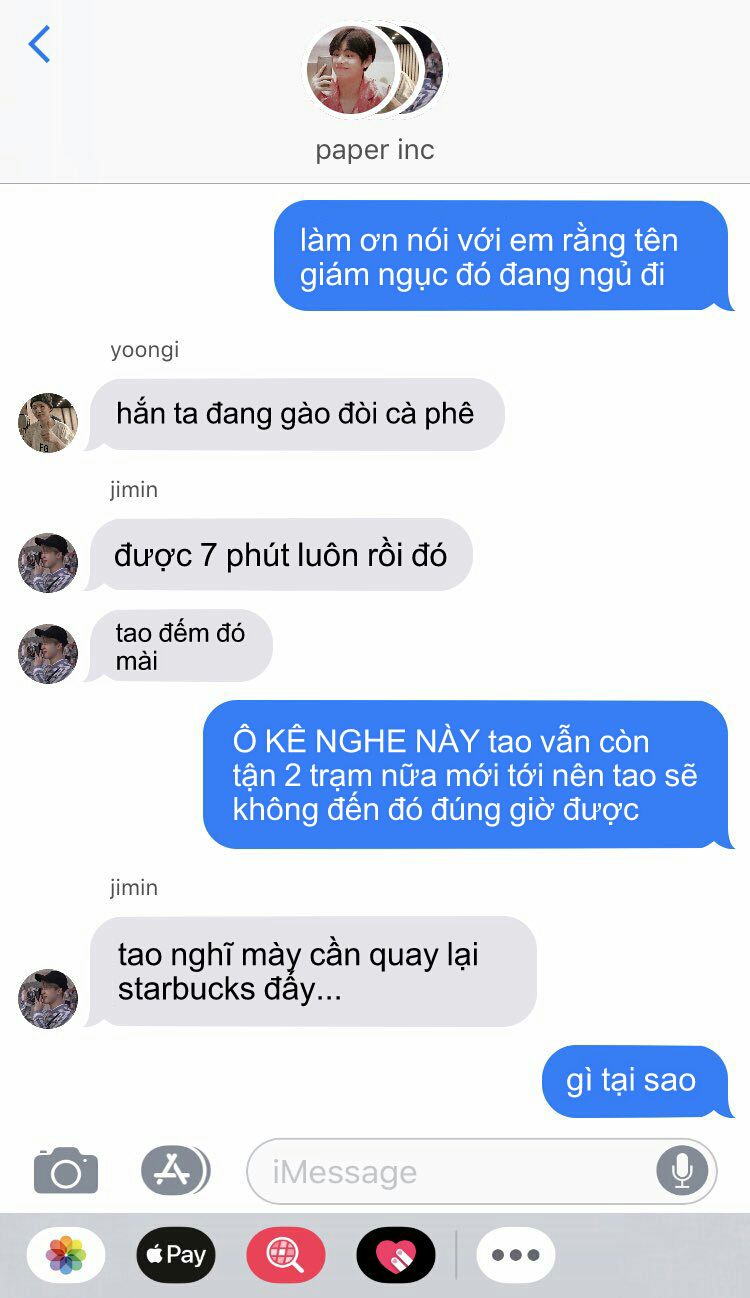Viewport: 750px width, 1298px height.
Task: Go back to the messages list
Action: 39,45
